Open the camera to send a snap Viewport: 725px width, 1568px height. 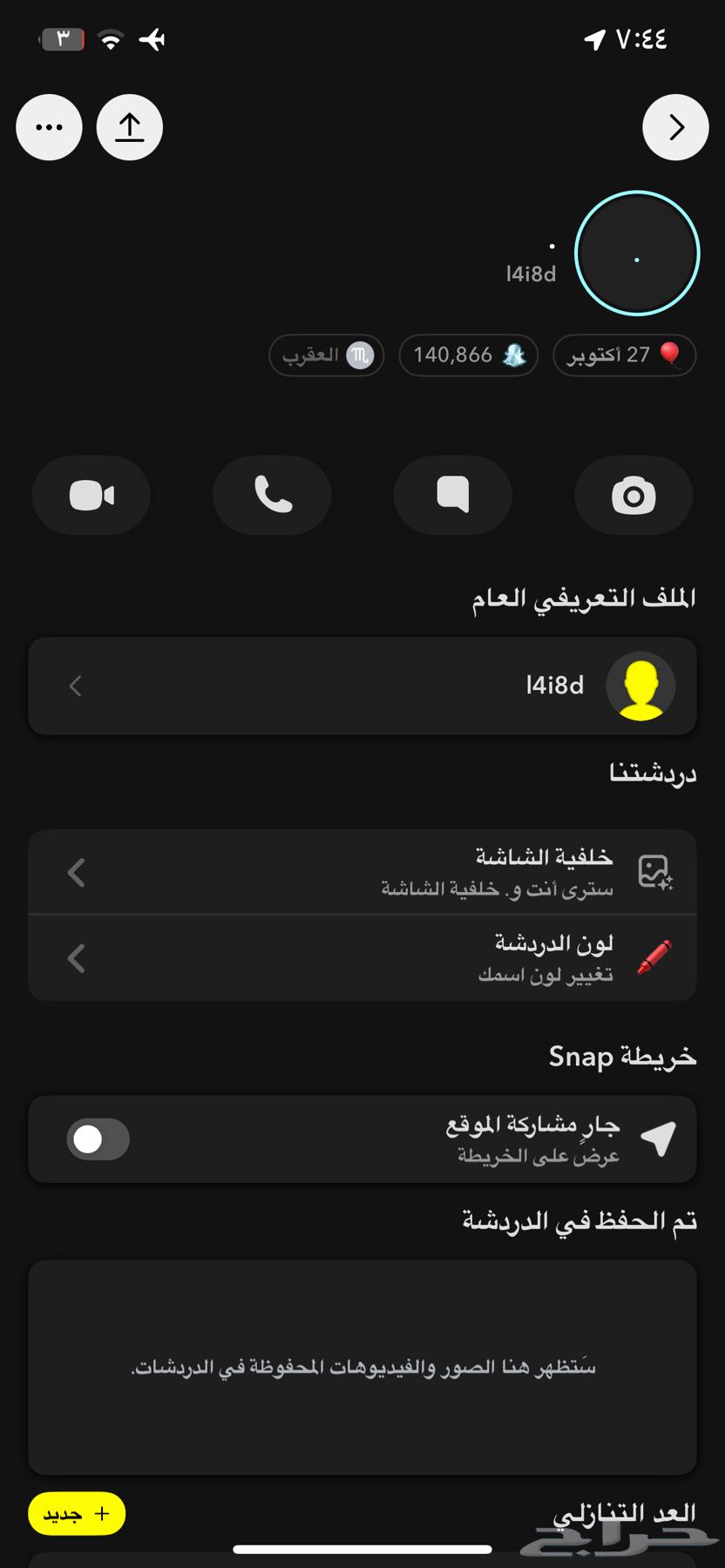pyautogui.click(x=634, y=495)
